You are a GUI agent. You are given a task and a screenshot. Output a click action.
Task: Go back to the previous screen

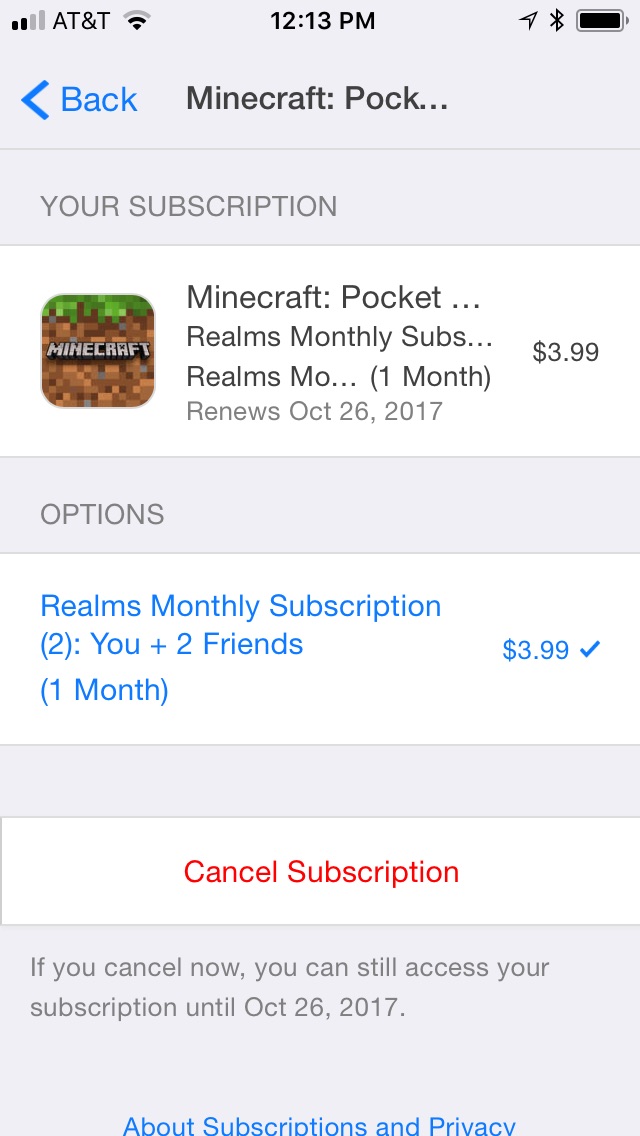pyautogui.click(x=80, y=100)
